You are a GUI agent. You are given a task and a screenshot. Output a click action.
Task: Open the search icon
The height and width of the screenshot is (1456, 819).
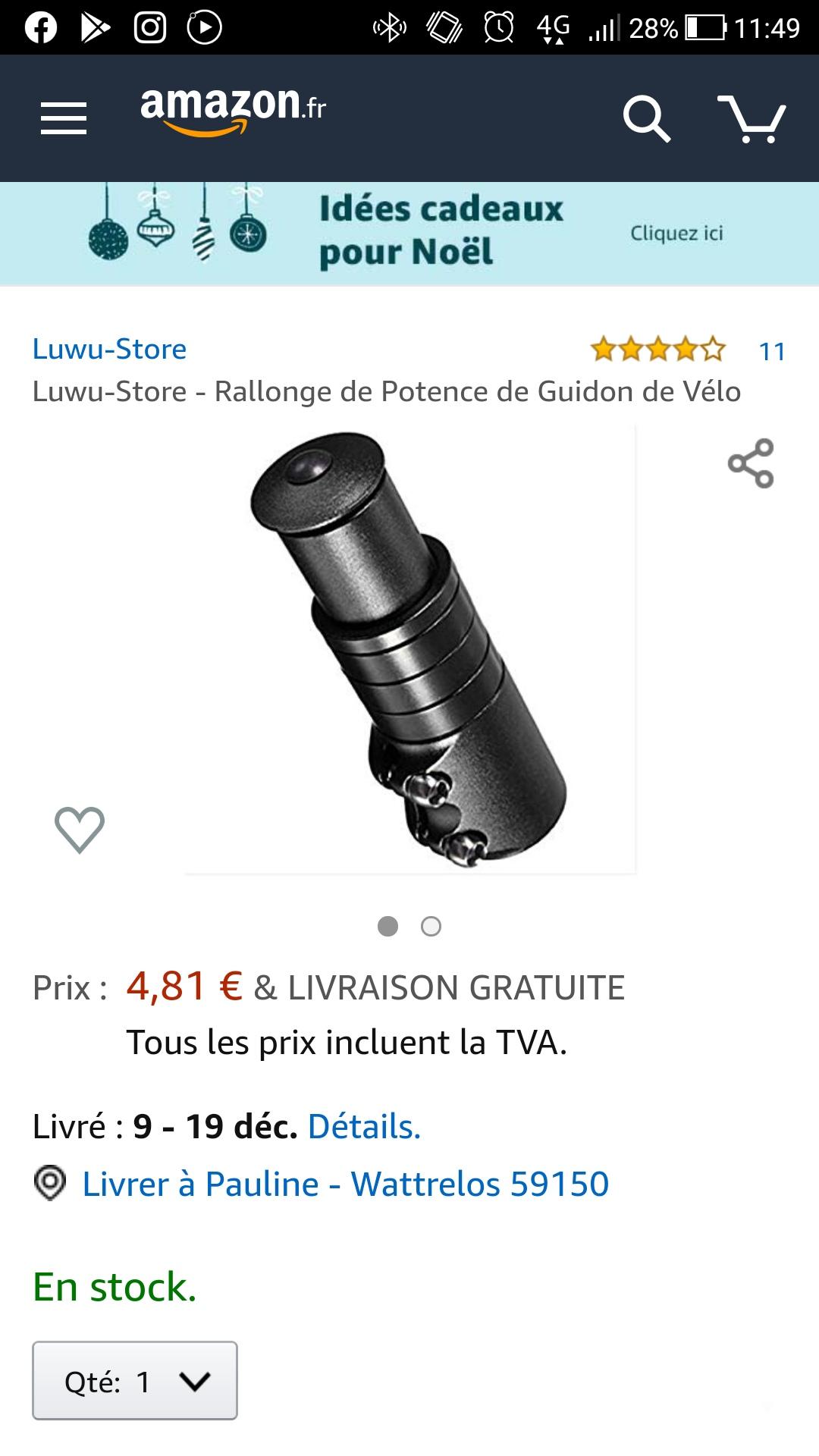(x=647, y=118)
